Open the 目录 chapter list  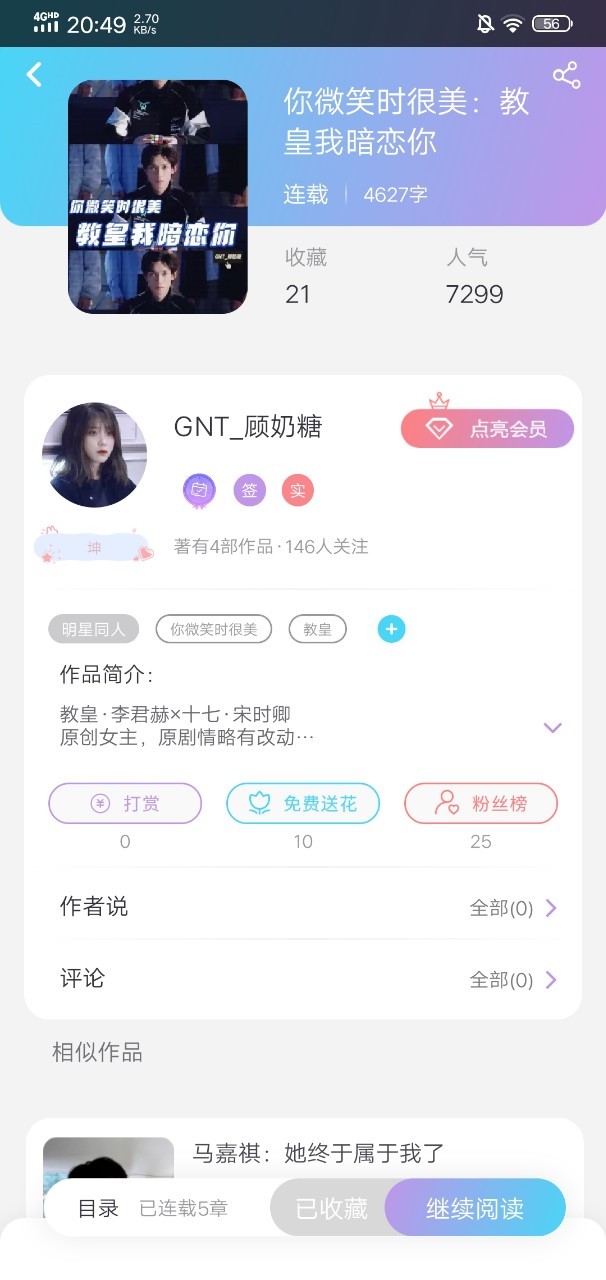[99, 1208]
